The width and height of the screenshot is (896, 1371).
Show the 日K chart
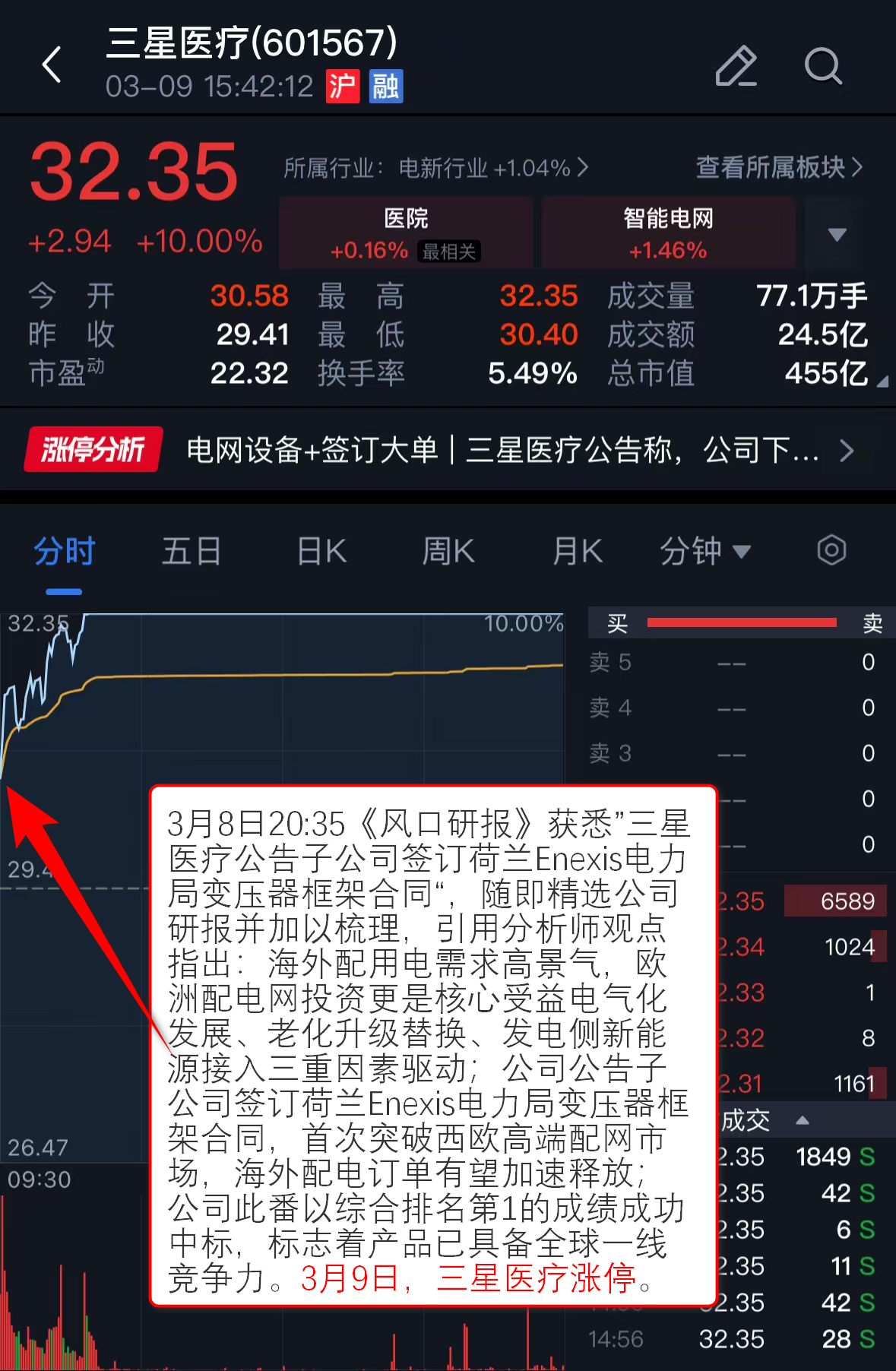321,551
